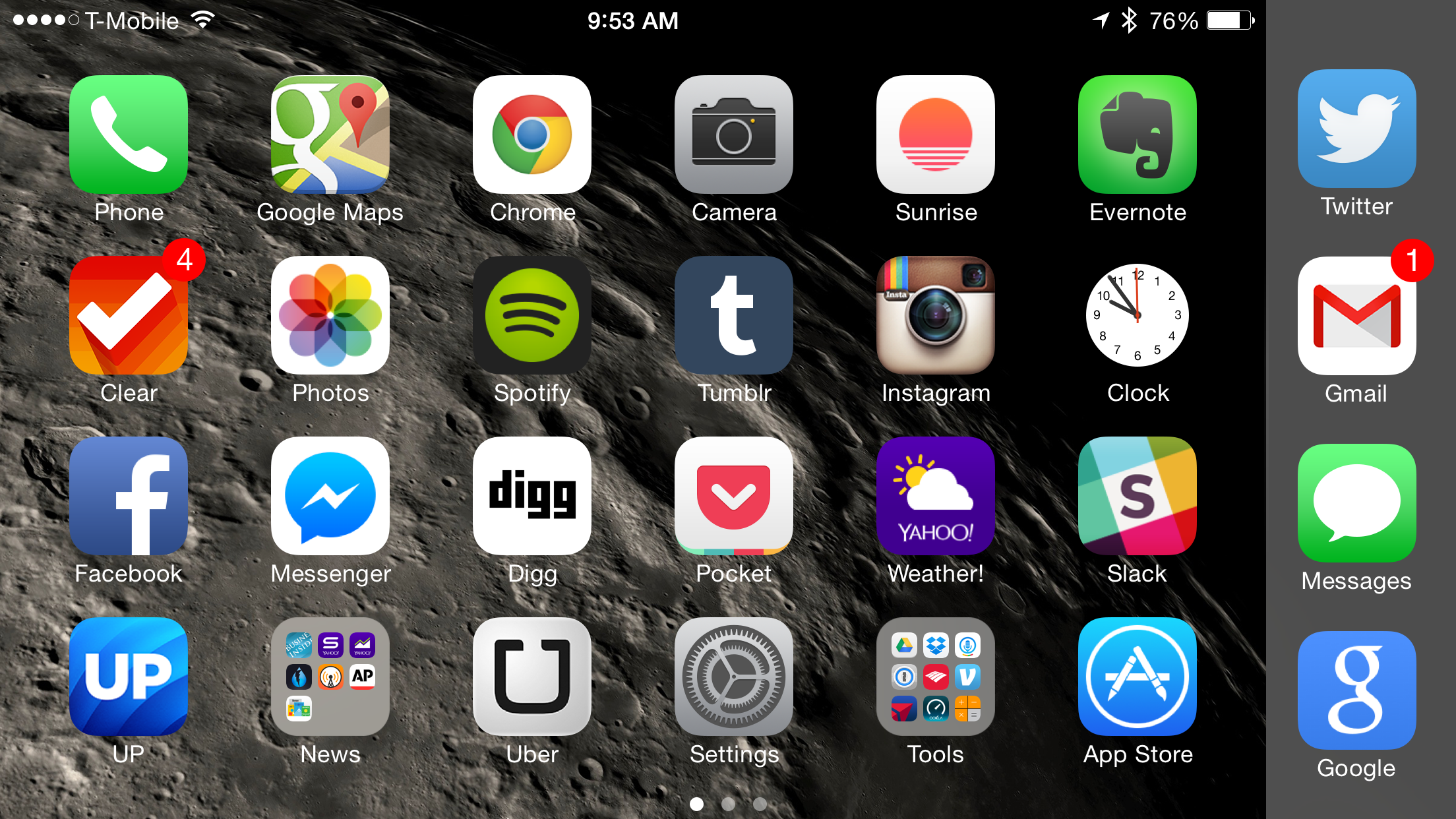Launch Facebook Messenger
This screenshot has height=819, width=1456.
click(x=330, y=496)
